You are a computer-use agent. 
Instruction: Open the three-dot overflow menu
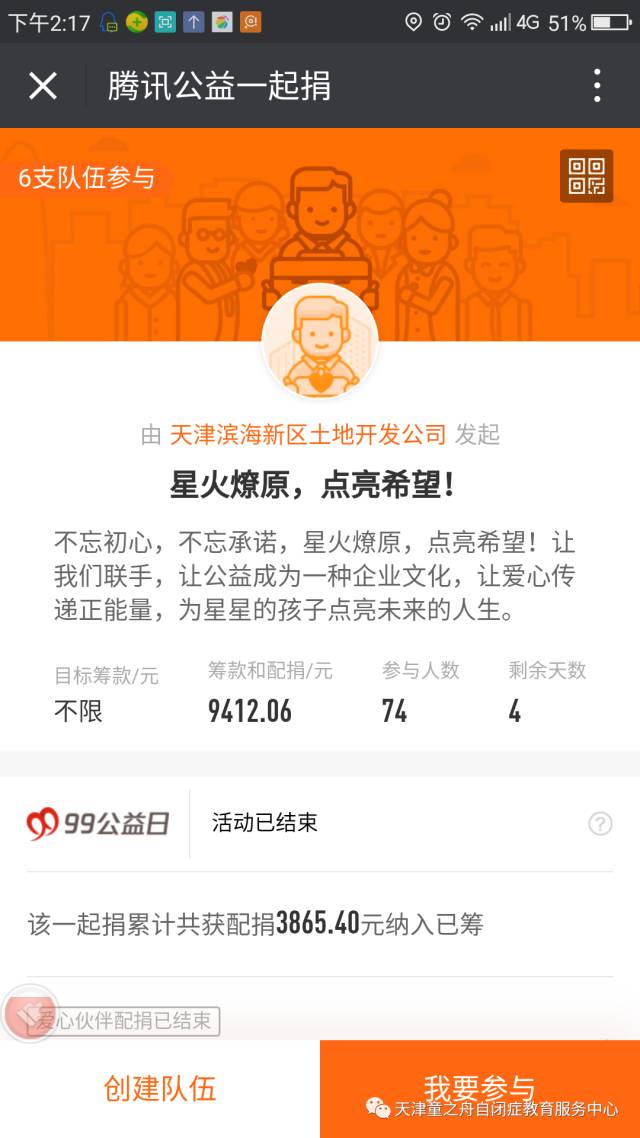pyautogui.click(x=597, y=86)
